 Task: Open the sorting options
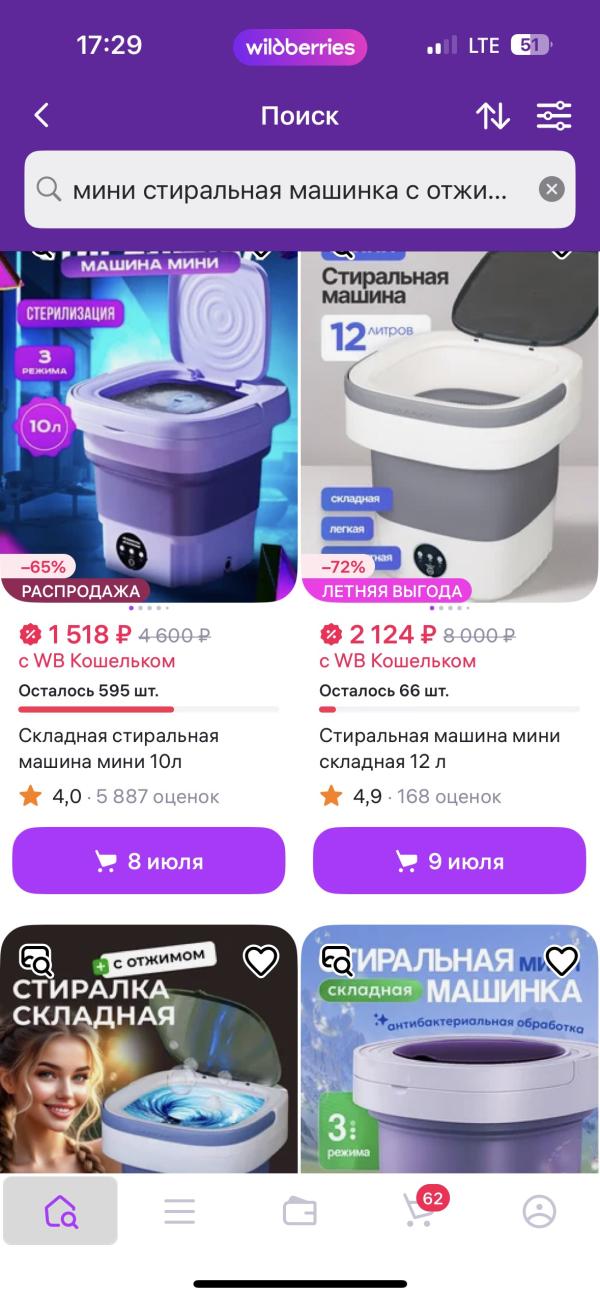click(x=492, y=116)
